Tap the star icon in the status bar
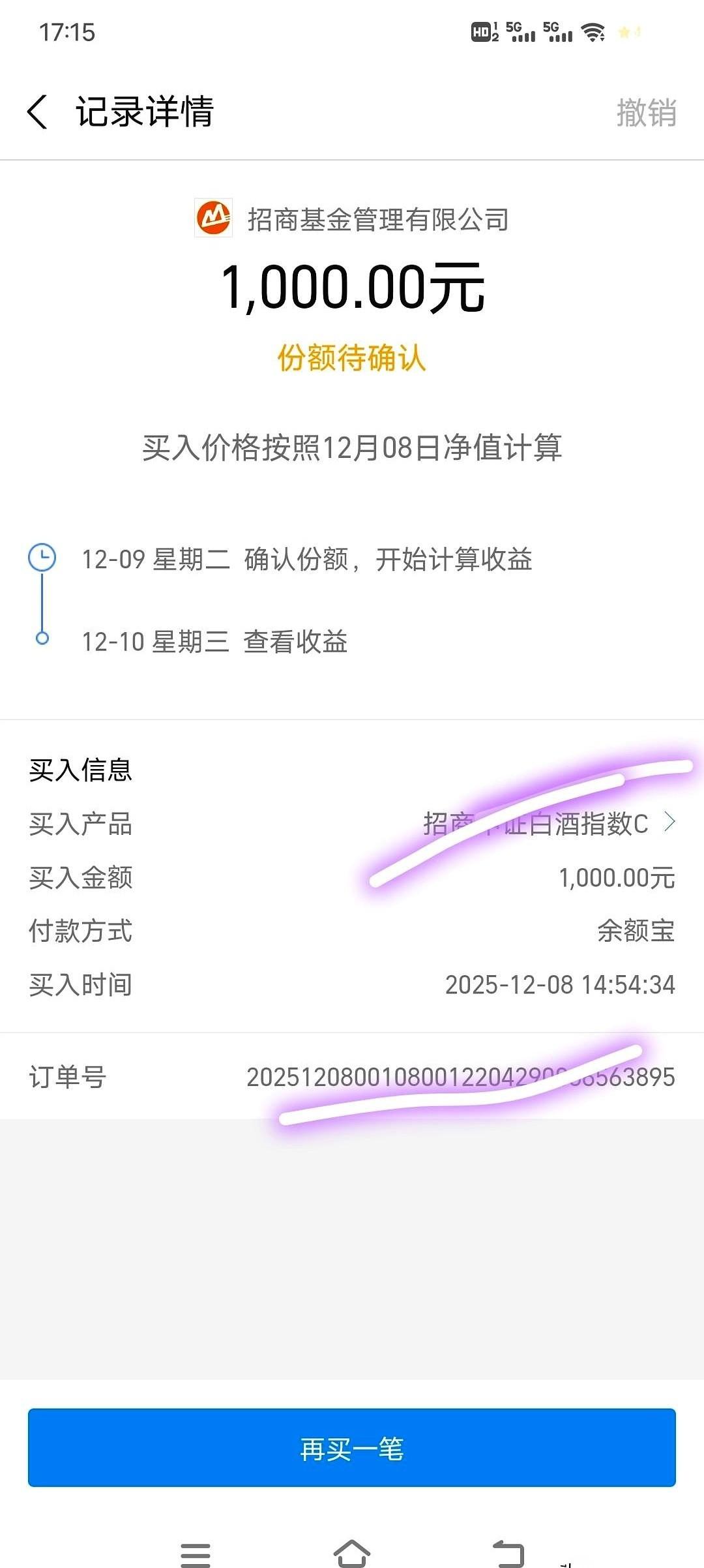 (624, 31)
